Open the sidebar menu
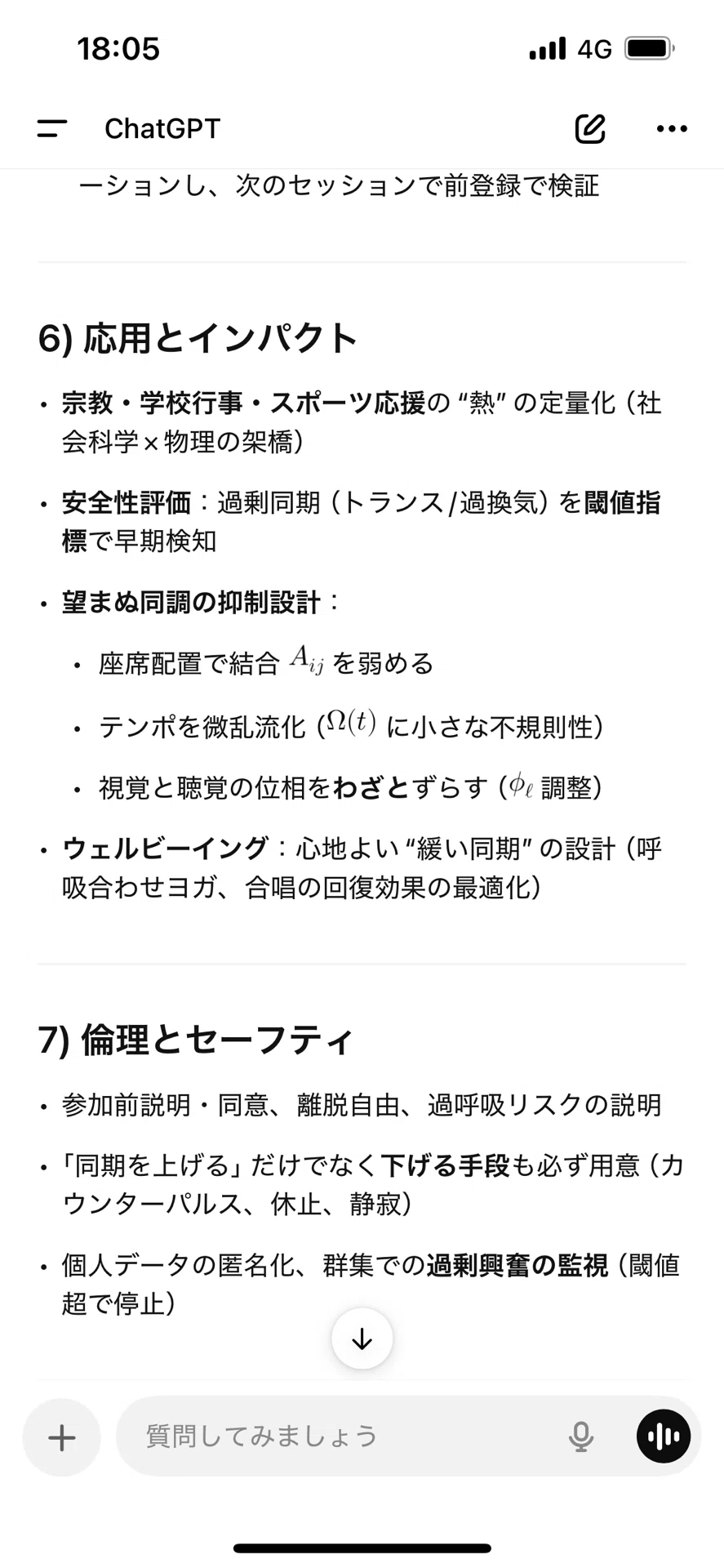 click(52, 128)
